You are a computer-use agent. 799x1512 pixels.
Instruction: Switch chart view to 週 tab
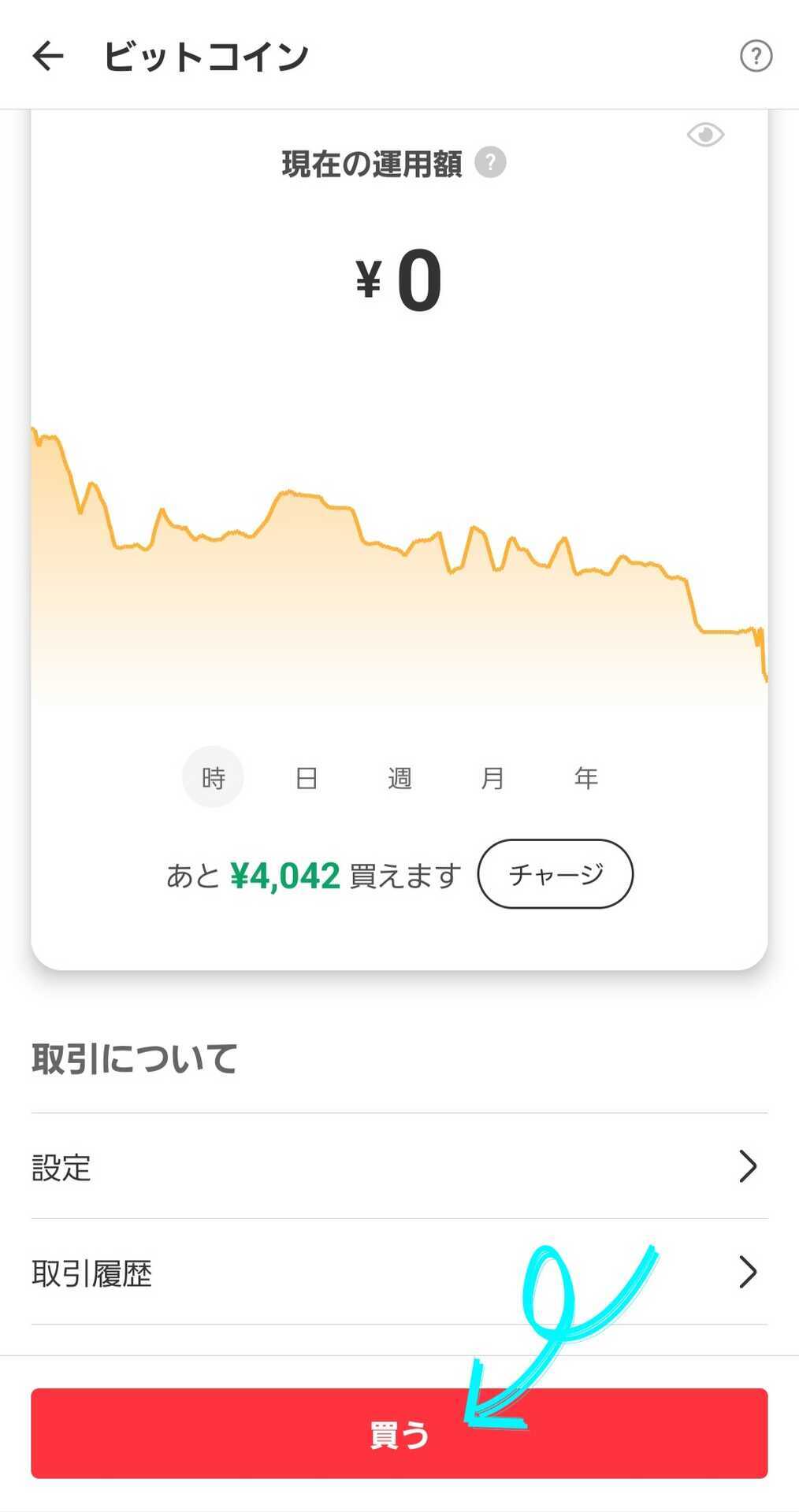399,776
